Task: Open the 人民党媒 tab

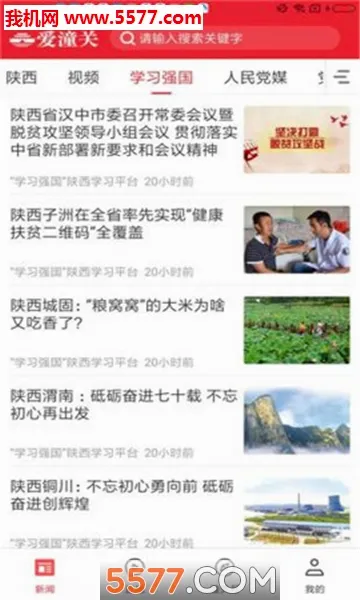Action: 255,78
